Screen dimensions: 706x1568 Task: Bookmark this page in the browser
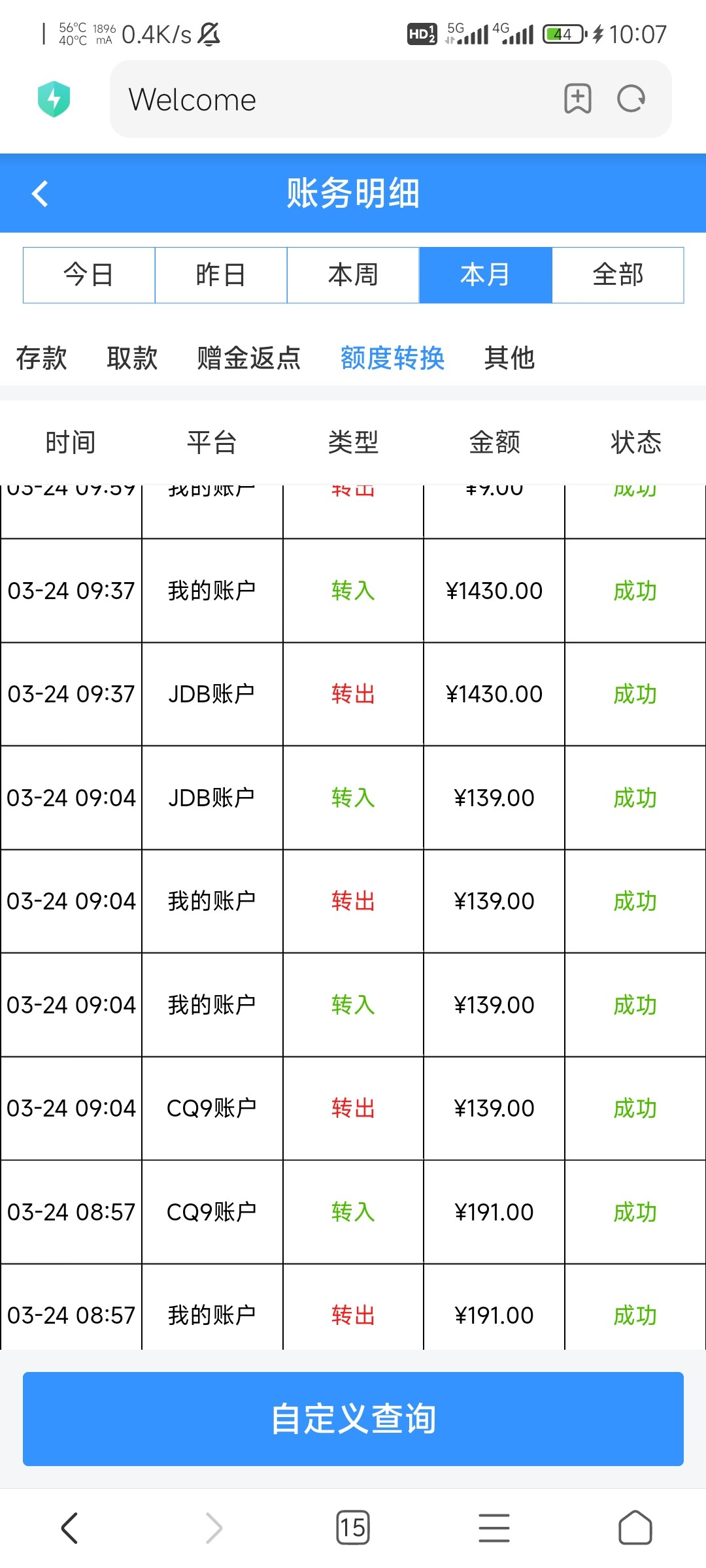(x=578, y=99)
